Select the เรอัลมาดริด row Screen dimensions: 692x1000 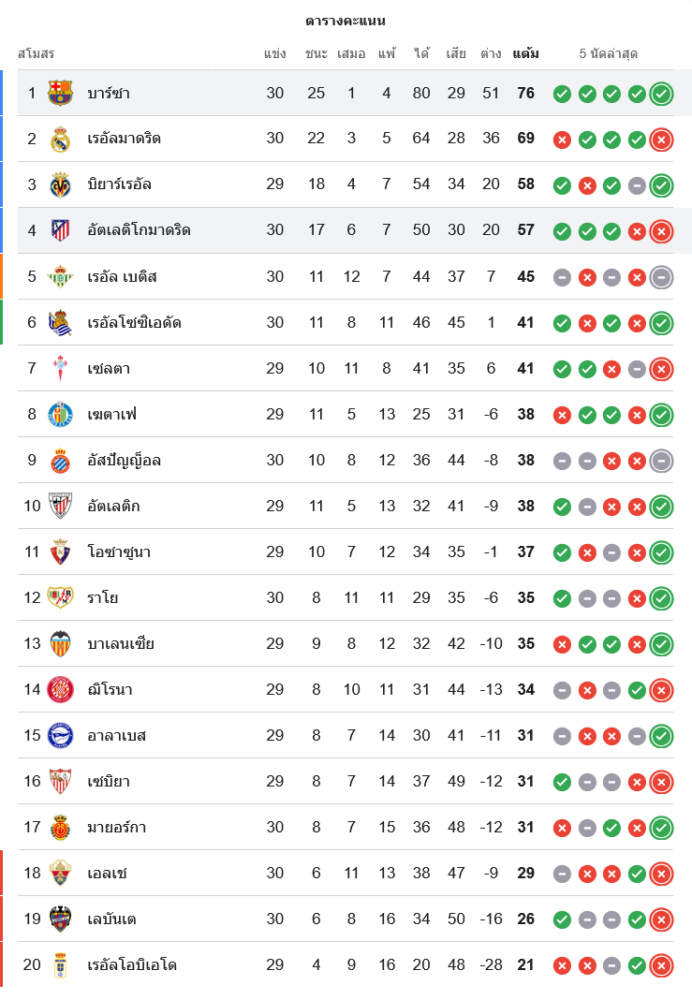pos(124,139)
